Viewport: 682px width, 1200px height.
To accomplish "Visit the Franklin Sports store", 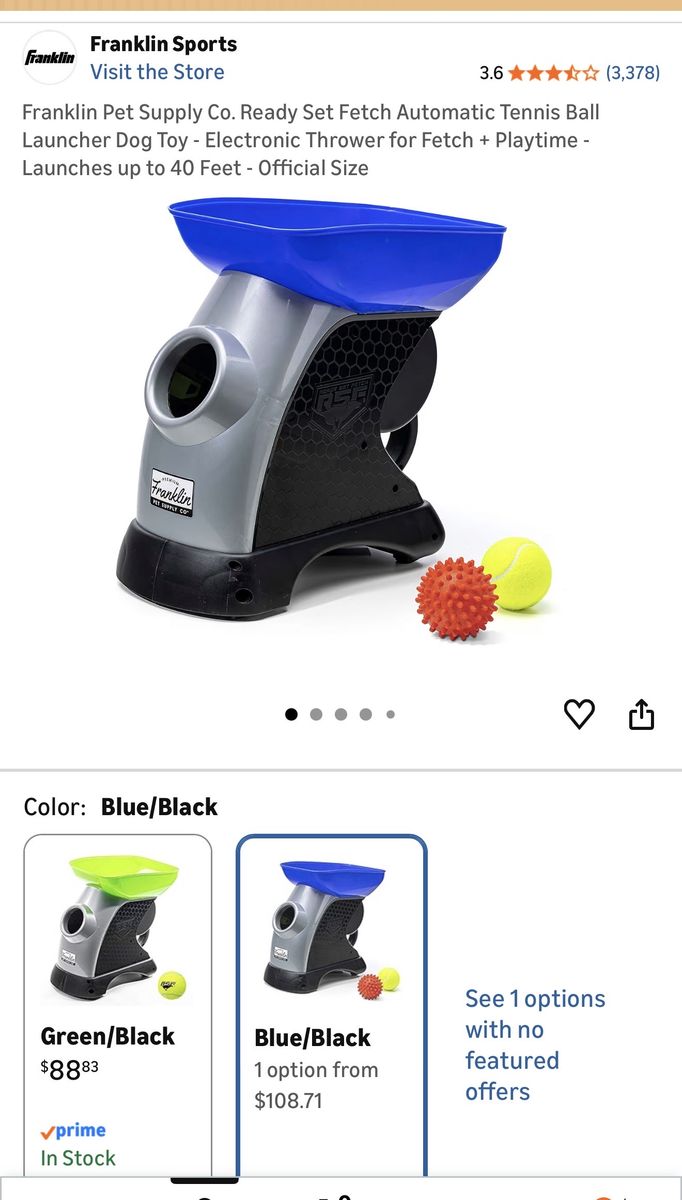I will point(157,72).
